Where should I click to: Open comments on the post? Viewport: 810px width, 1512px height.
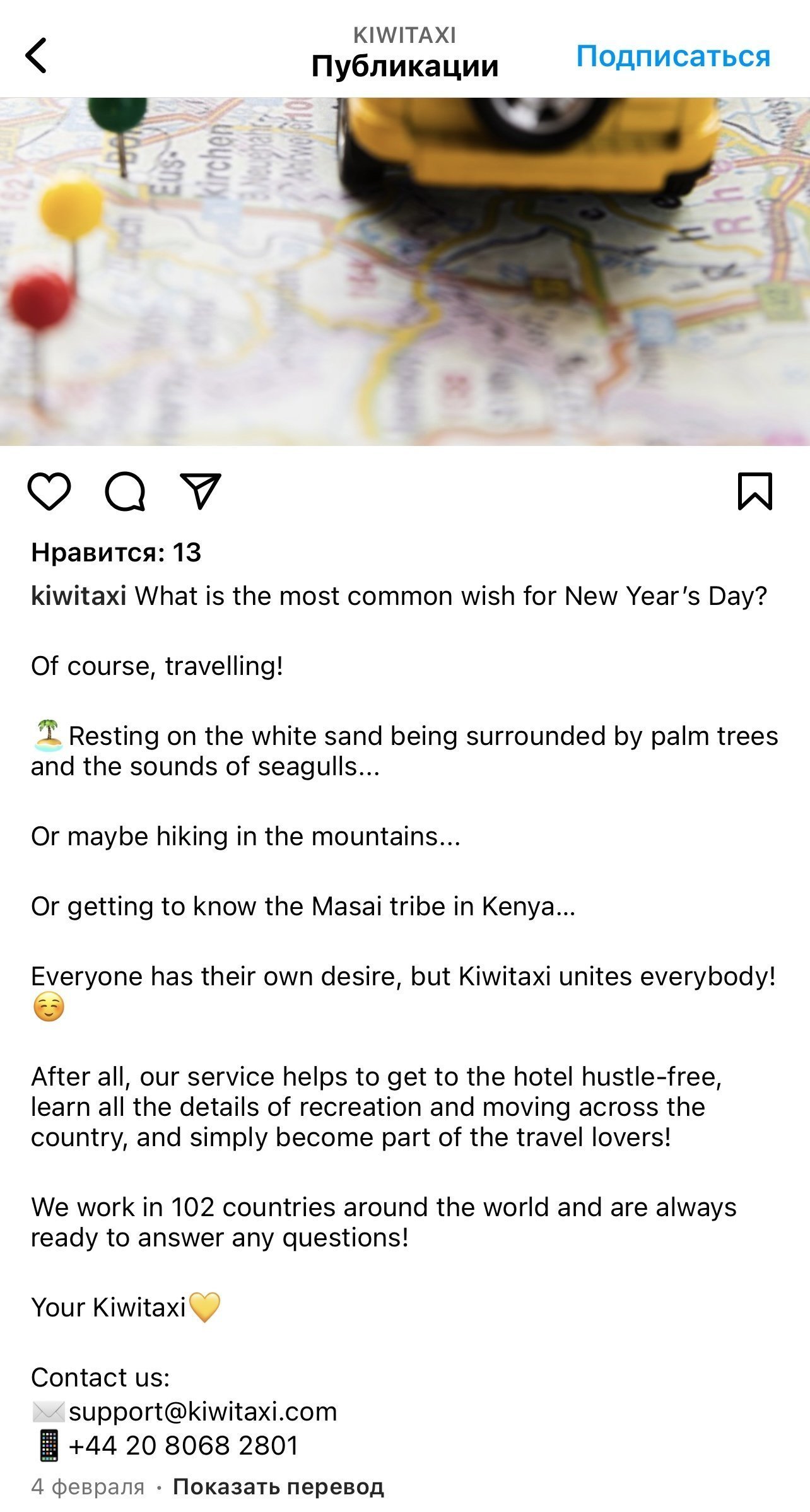click(125, 491)
